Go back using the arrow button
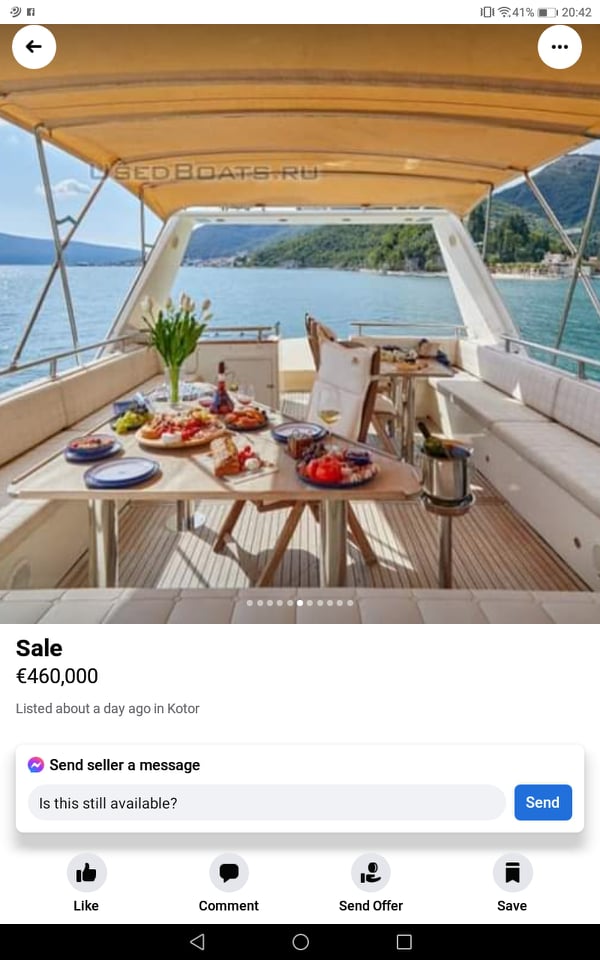This screenshot has width=600, height=960. 34,47
